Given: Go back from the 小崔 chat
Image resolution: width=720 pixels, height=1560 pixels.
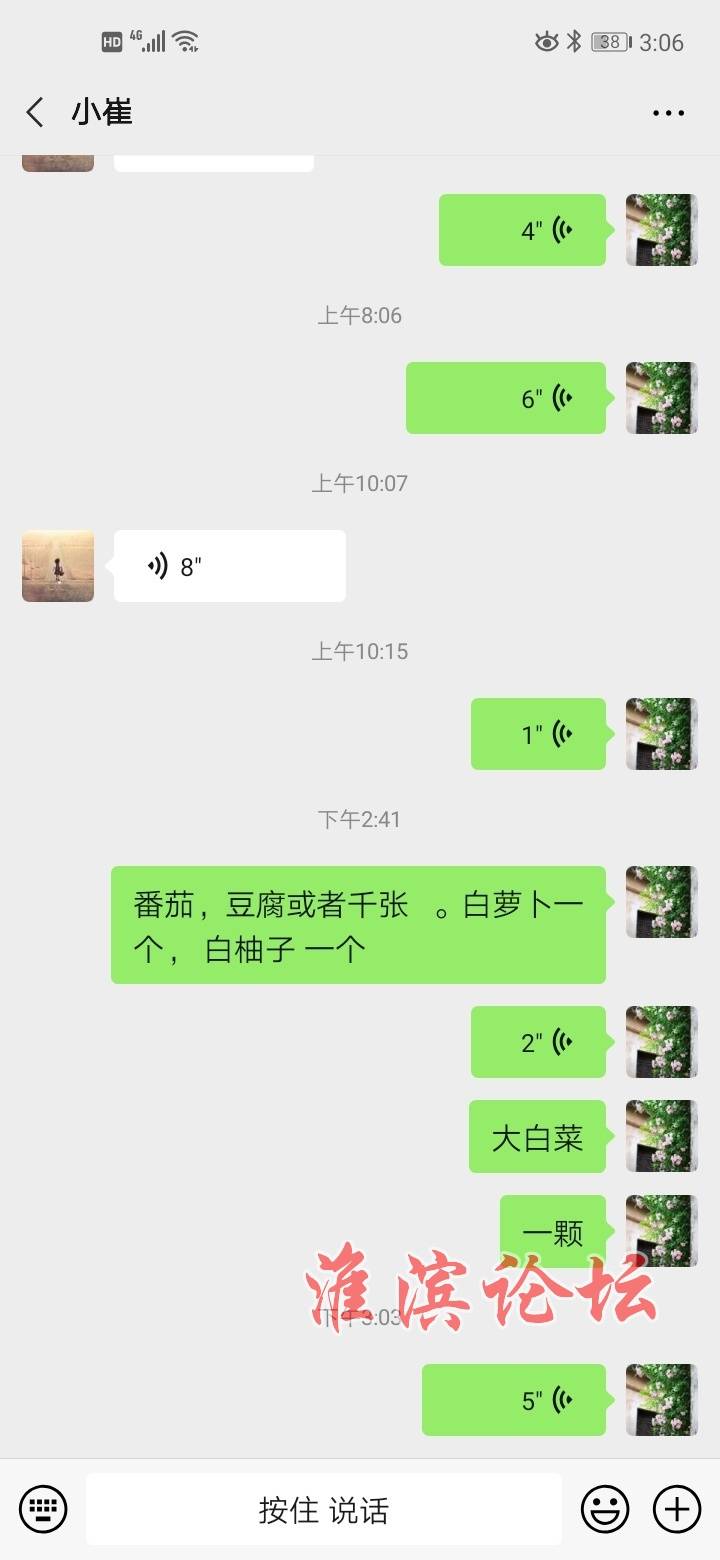Looking at the screenshot, I should [x=36, y=112].
